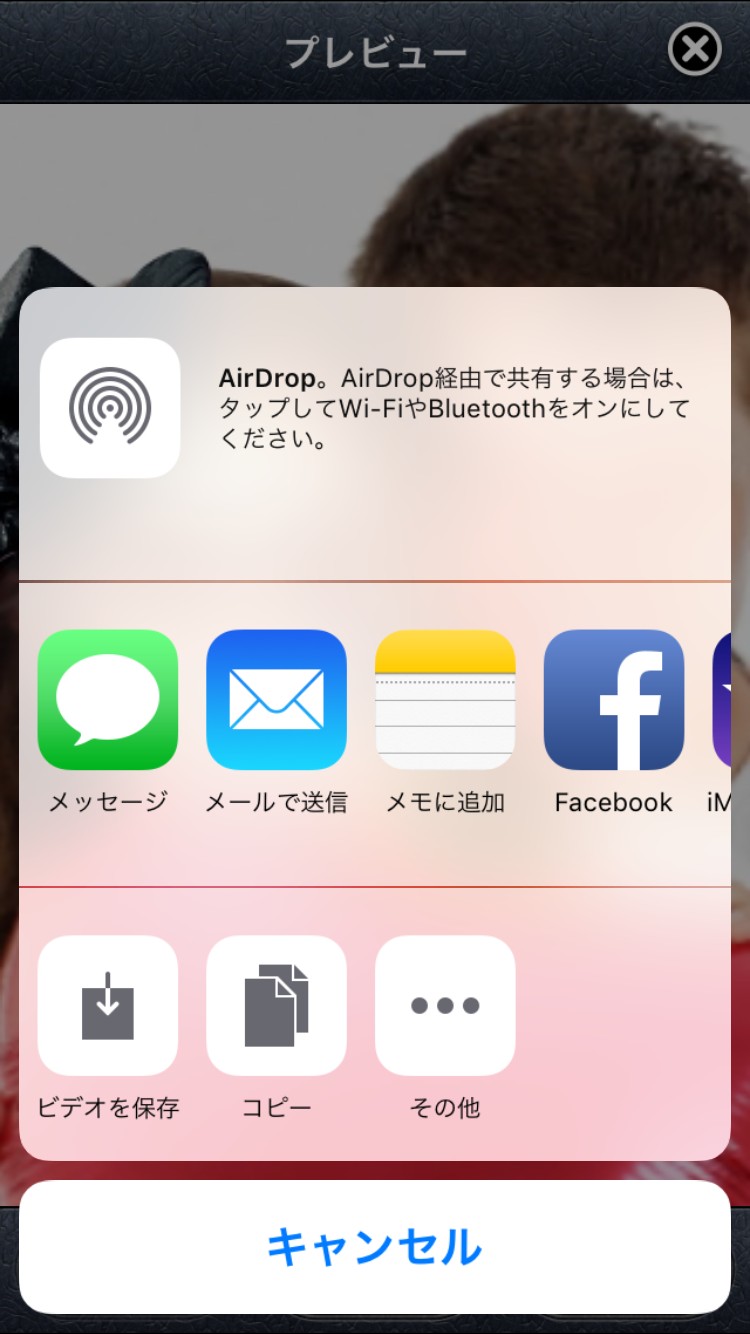Send using メールで送信
Viewport: 750px width, 1334px height.
276,700
